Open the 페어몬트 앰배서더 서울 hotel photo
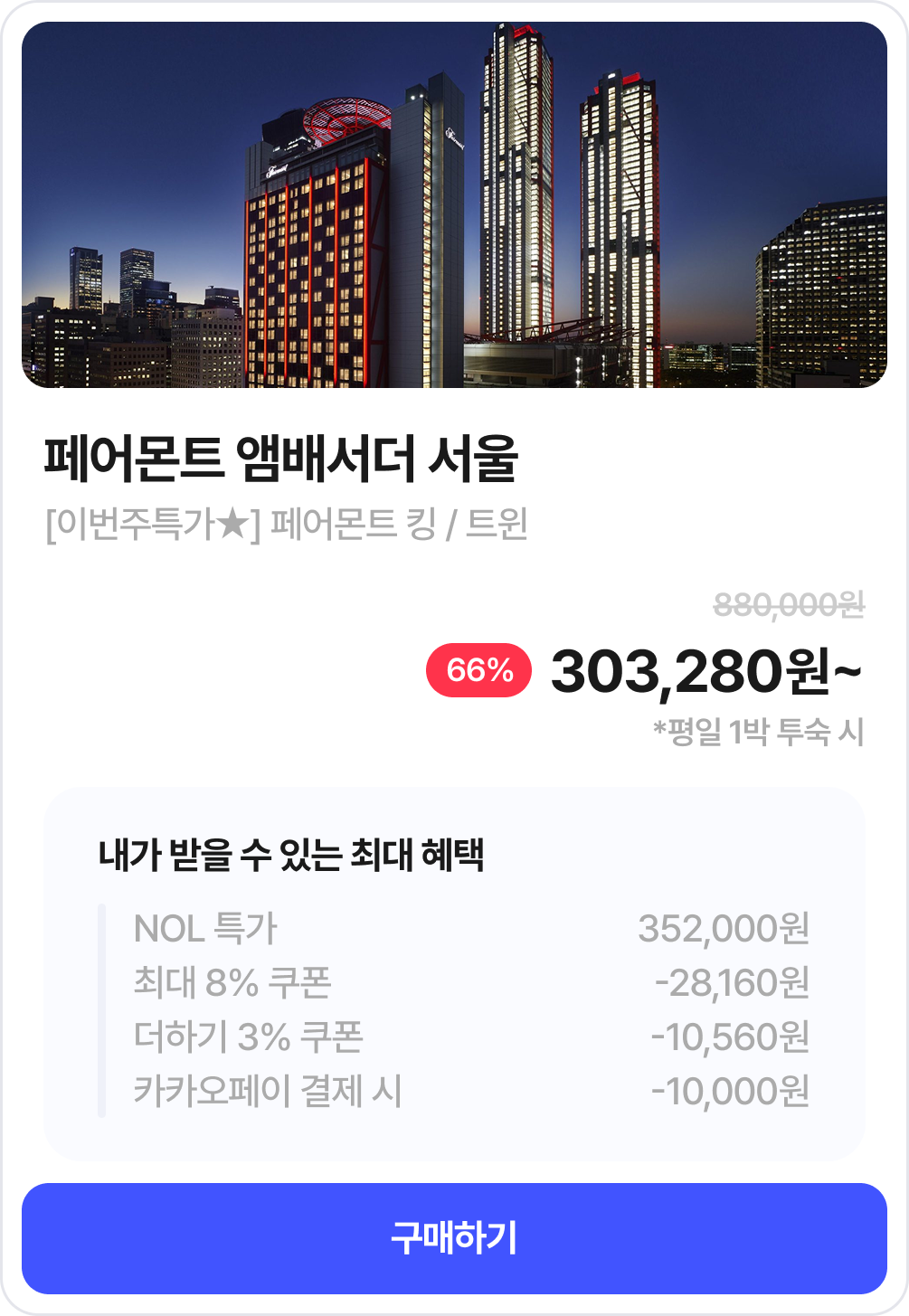The image size is (909, 1316). (454, 205)
